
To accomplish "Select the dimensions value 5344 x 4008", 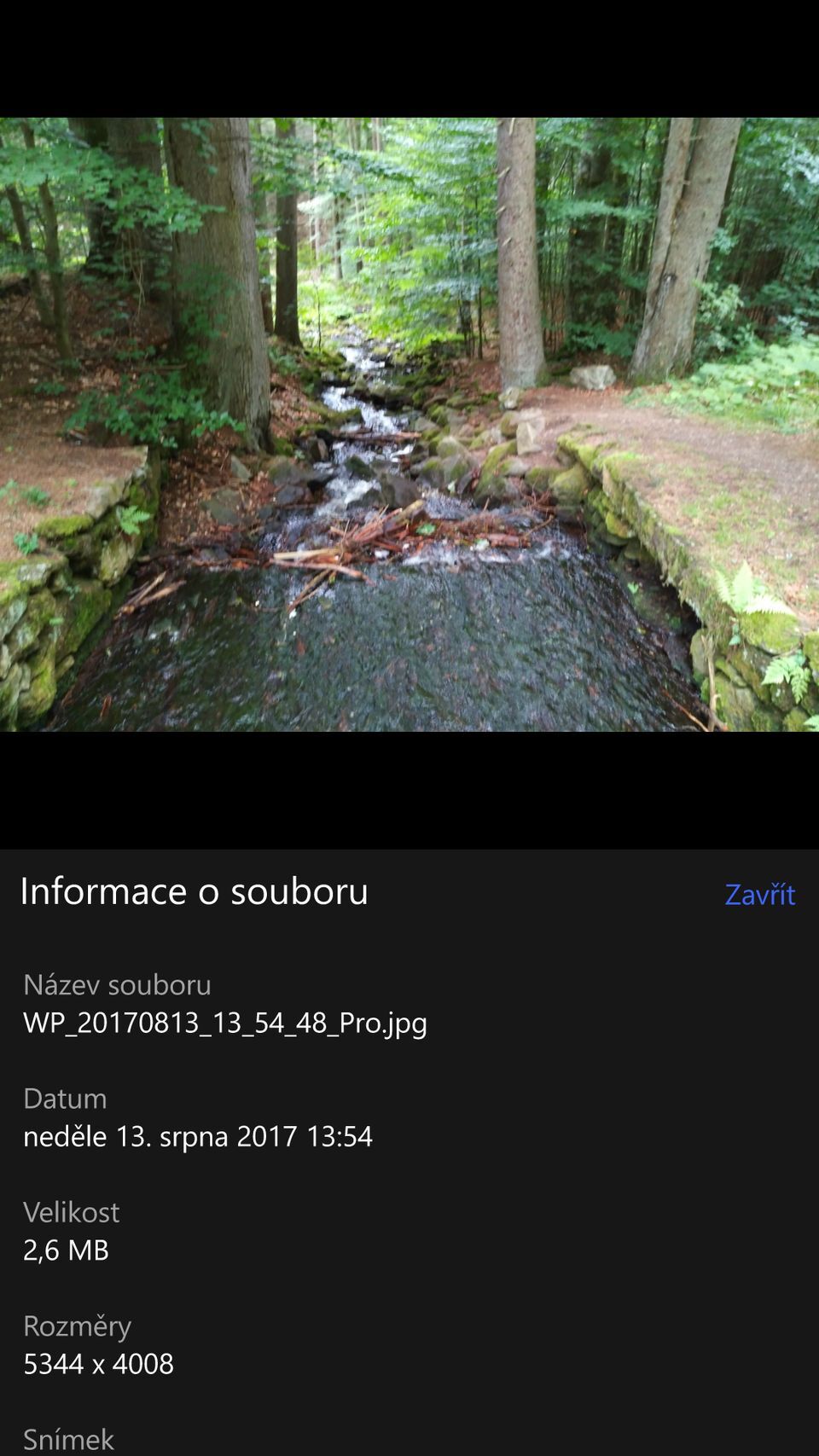I will (x=98, y=1364).
